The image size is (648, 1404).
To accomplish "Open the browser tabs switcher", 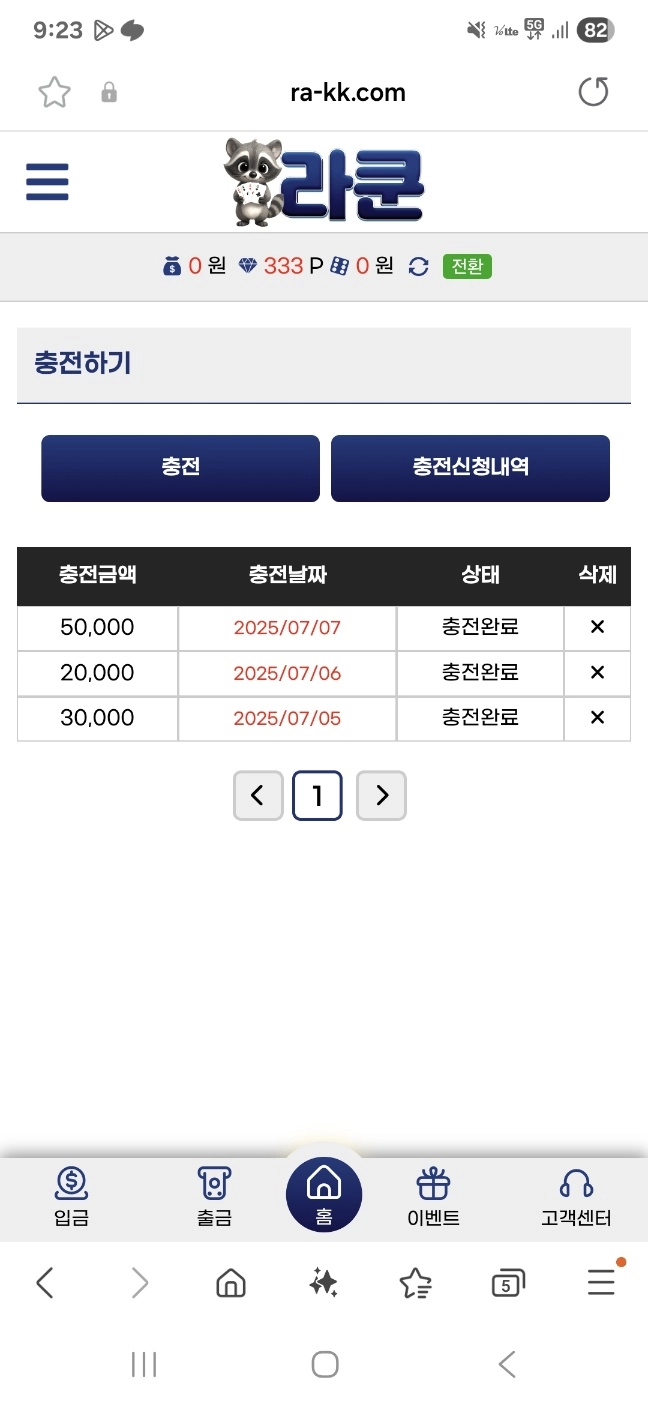I will point(508,1283).
